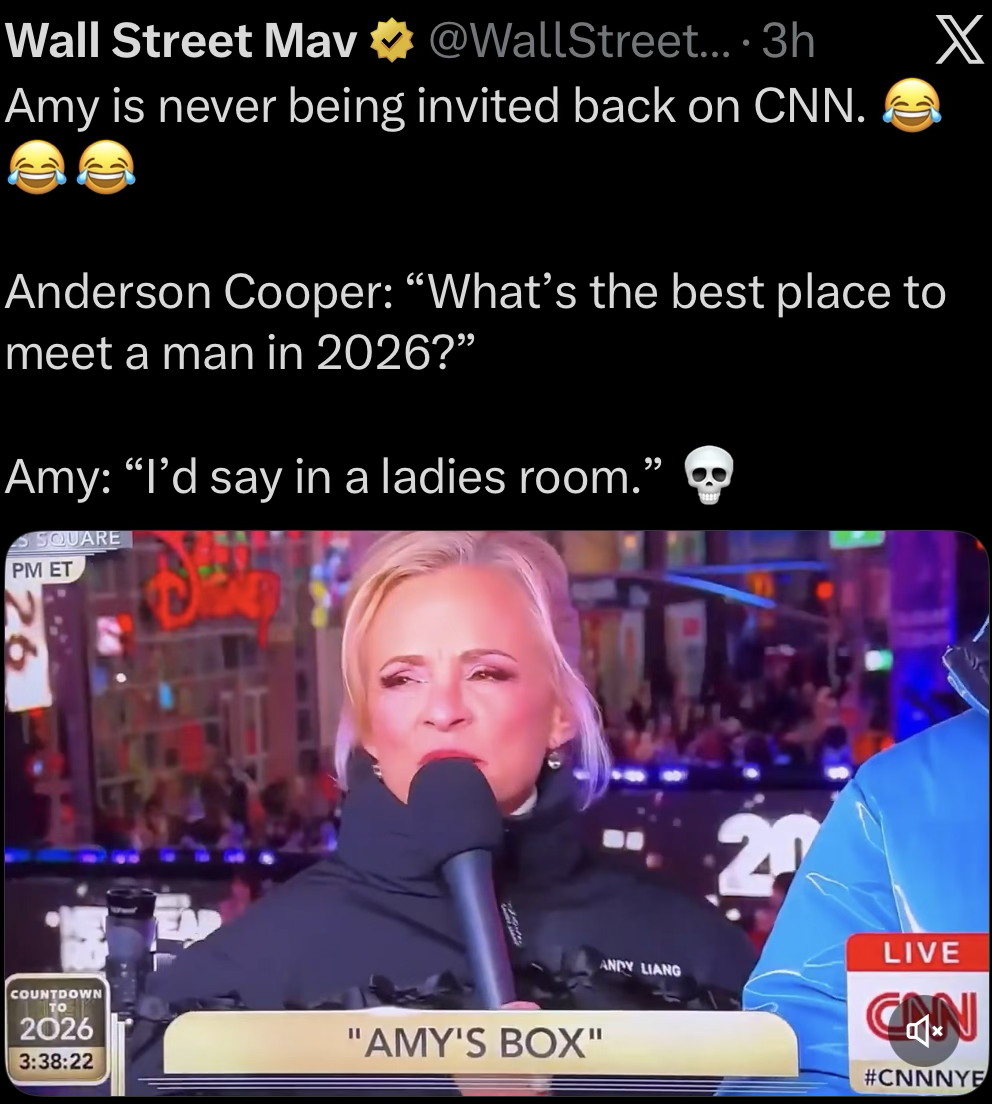Unmute the video's sound
This screenshot has height=1104, width=992.
[x=923, y=1030]
